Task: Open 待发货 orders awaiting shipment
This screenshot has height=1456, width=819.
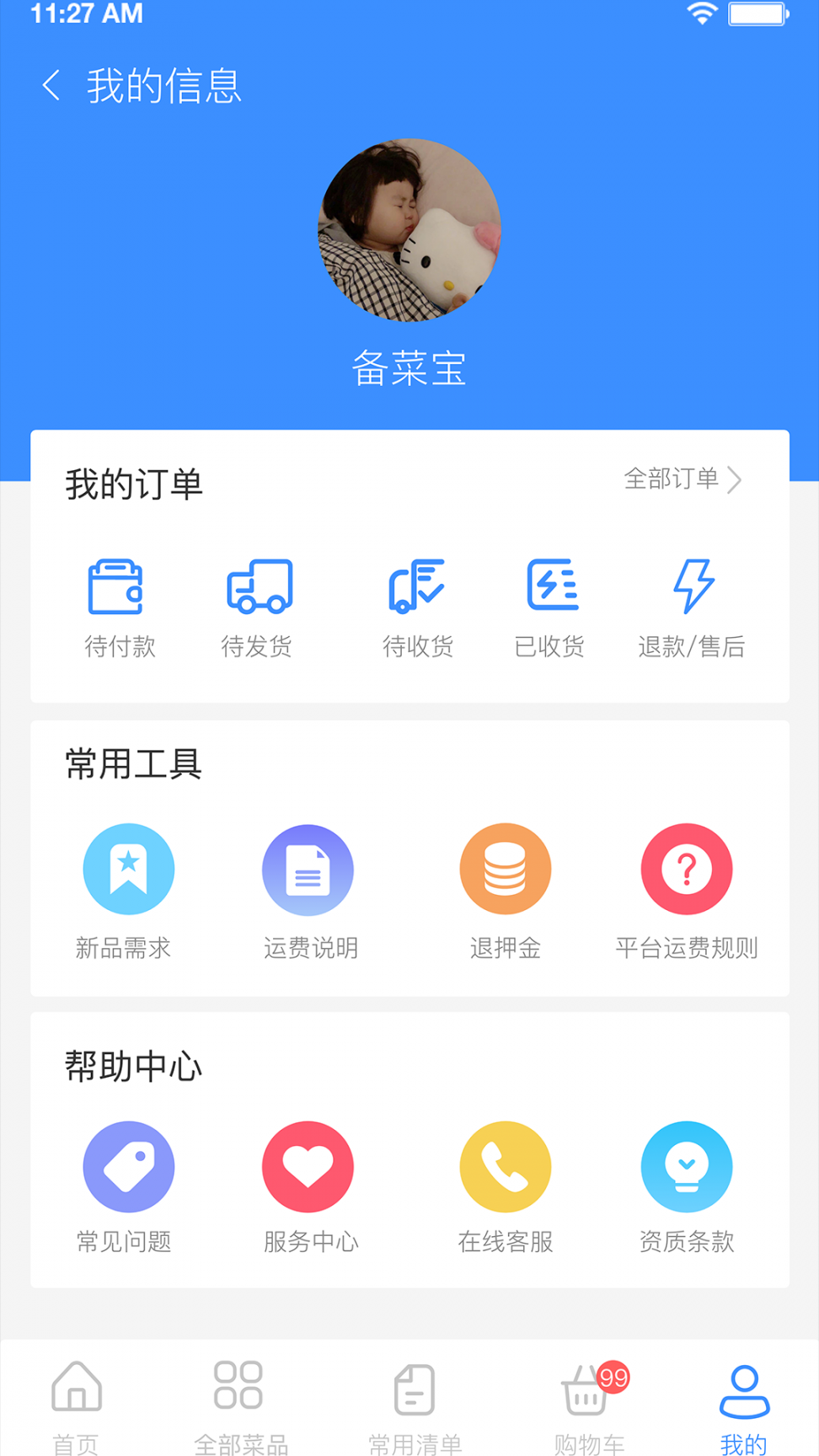Action: [x=258, y=607]
